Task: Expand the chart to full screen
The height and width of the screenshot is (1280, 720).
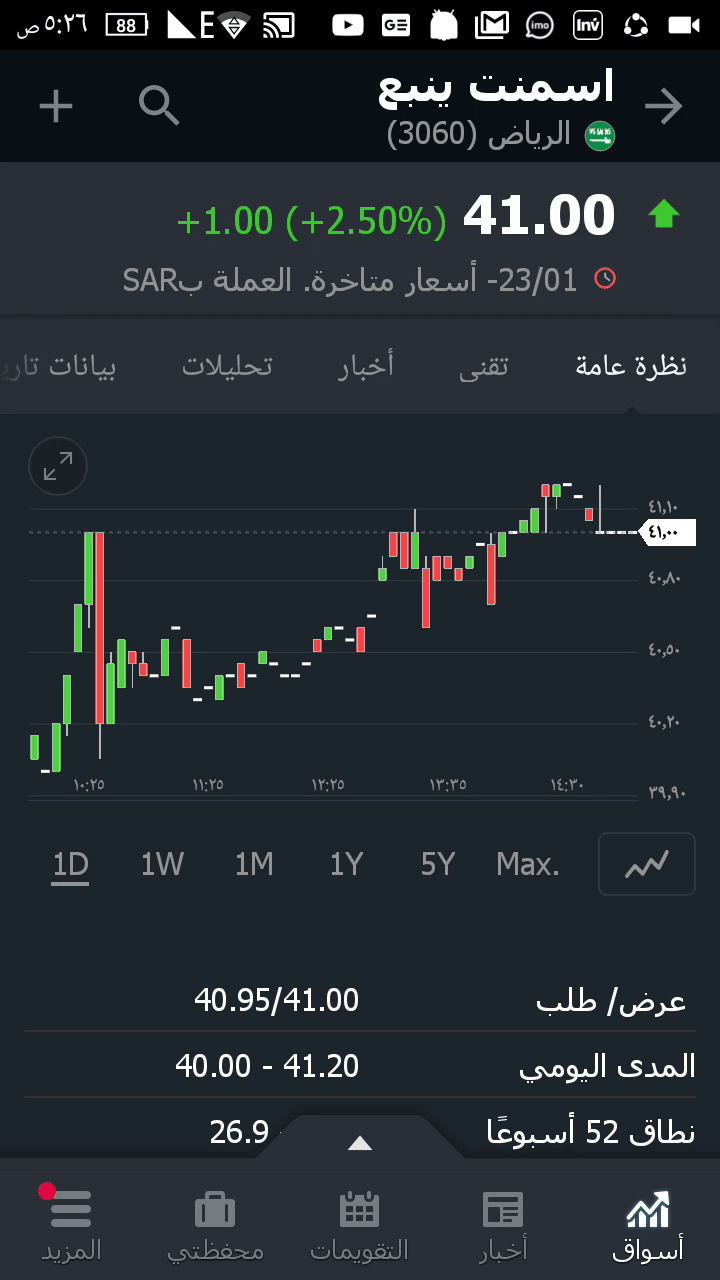Action: coord(58,466)
